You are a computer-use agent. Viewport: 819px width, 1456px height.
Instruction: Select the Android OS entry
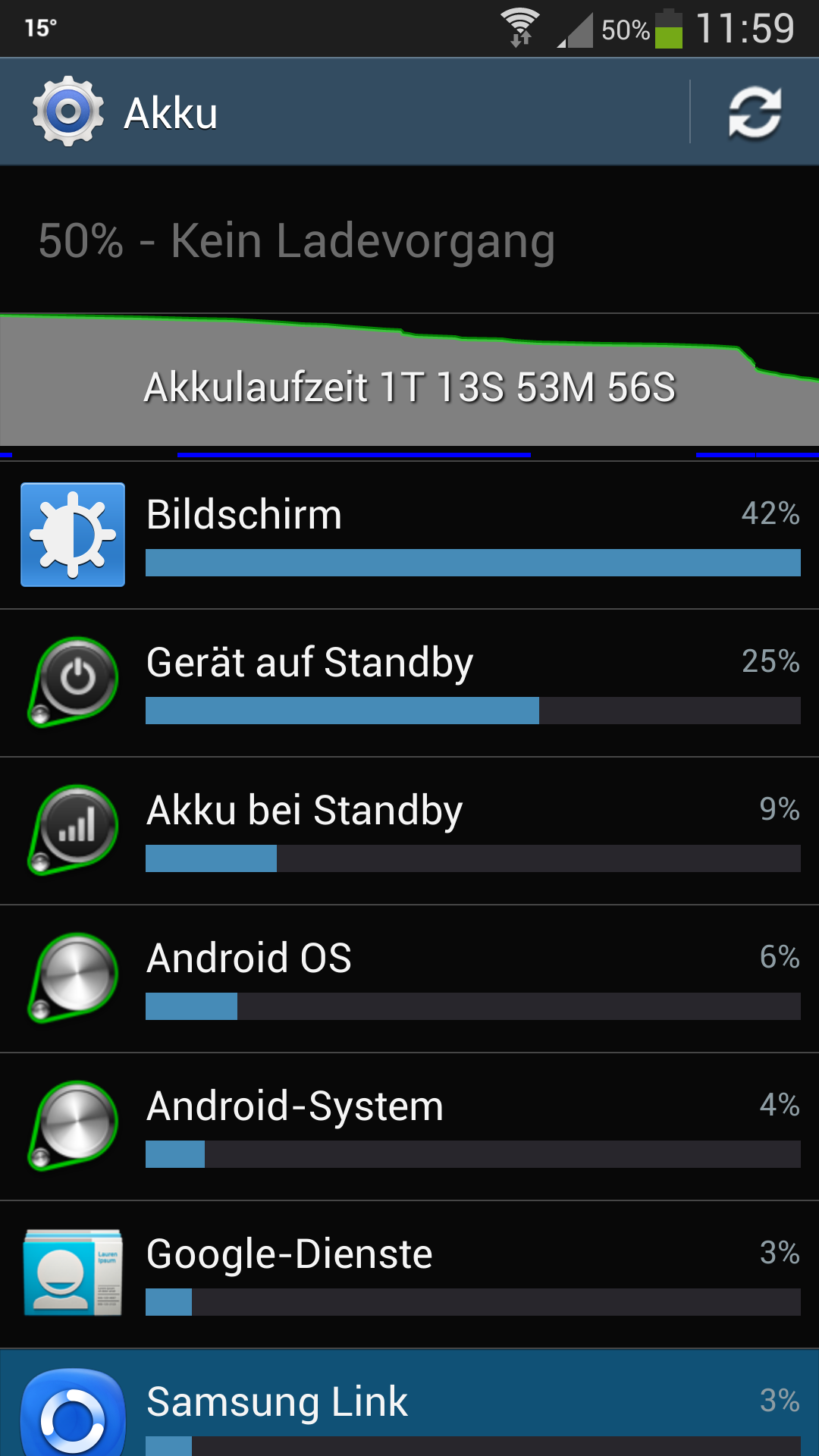409,979
